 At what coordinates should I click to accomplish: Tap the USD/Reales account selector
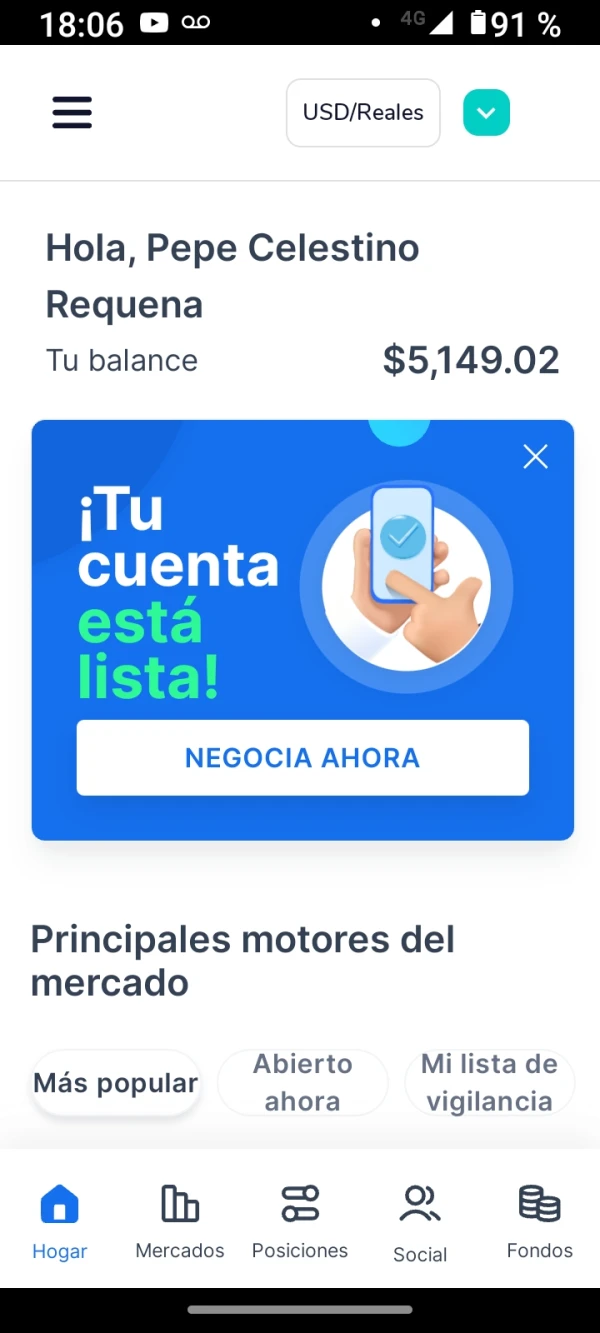(x=363, y=113)
